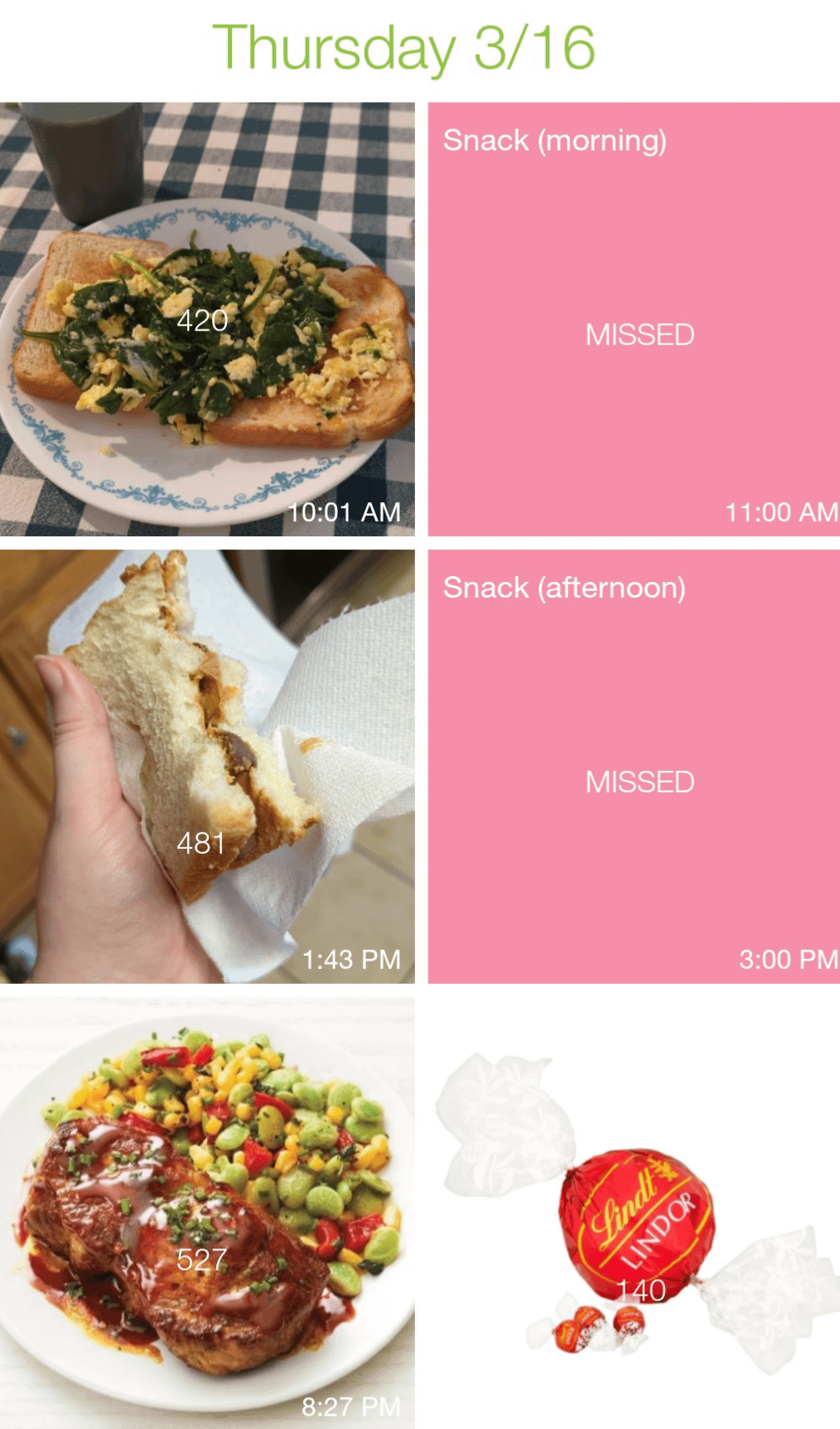
Task: Open the 140-calorie Lindt Lindor entry
Action: tap(634, 1213)
